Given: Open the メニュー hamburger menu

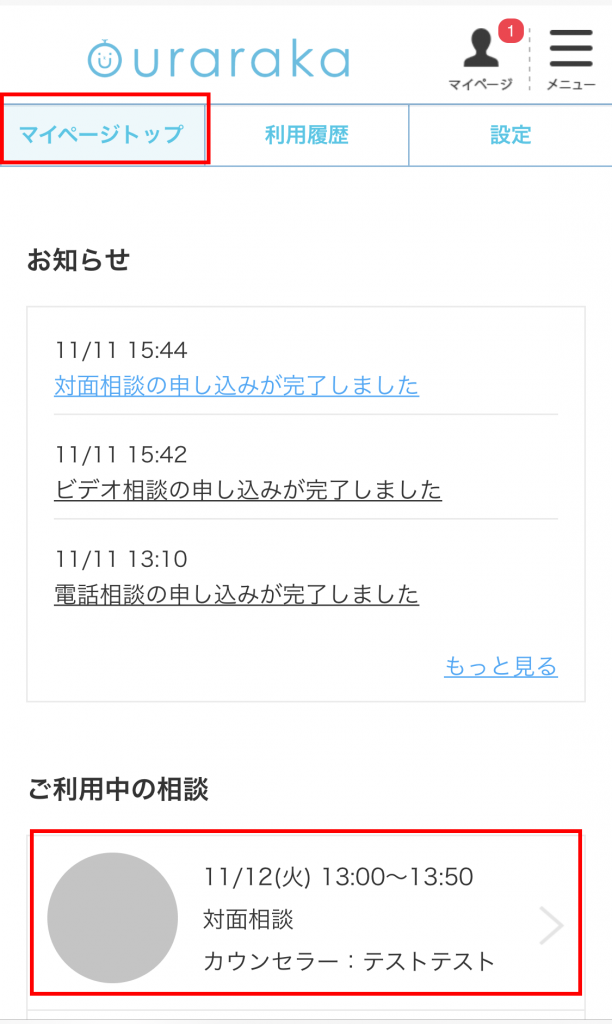Looking at the screenshot, I should [571, 59].
